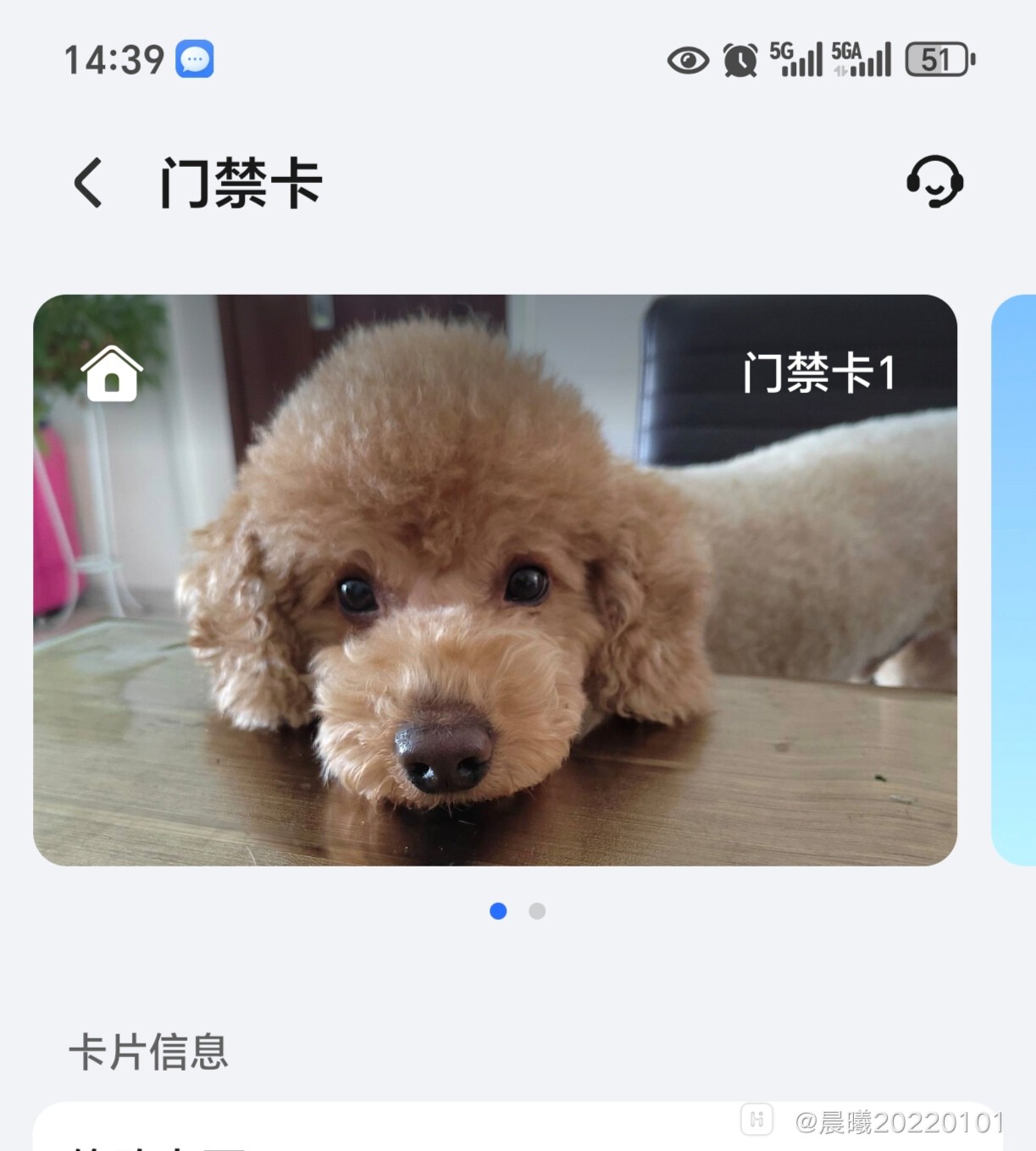Select the second page indicator dot
This screenshot has width=1036, height=1151.
537,911
